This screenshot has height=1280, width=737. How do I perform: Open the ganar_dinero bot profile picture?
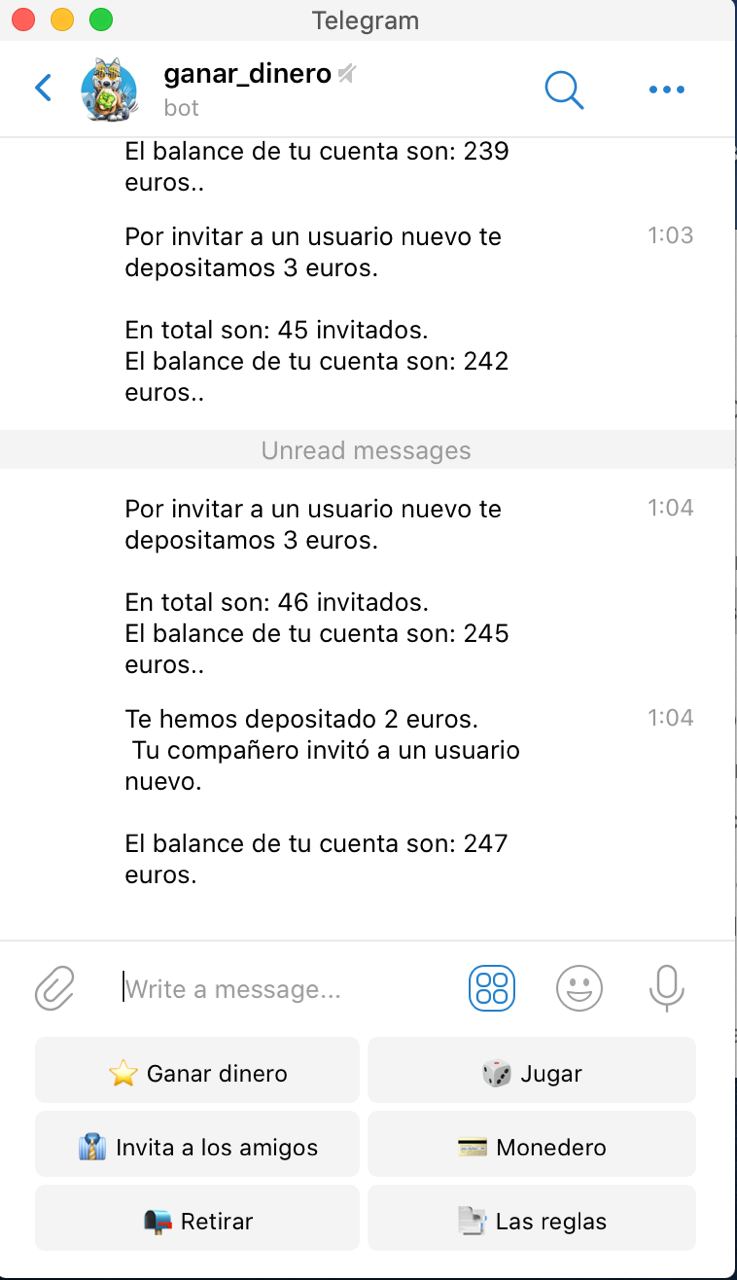(x=109, y=89)
